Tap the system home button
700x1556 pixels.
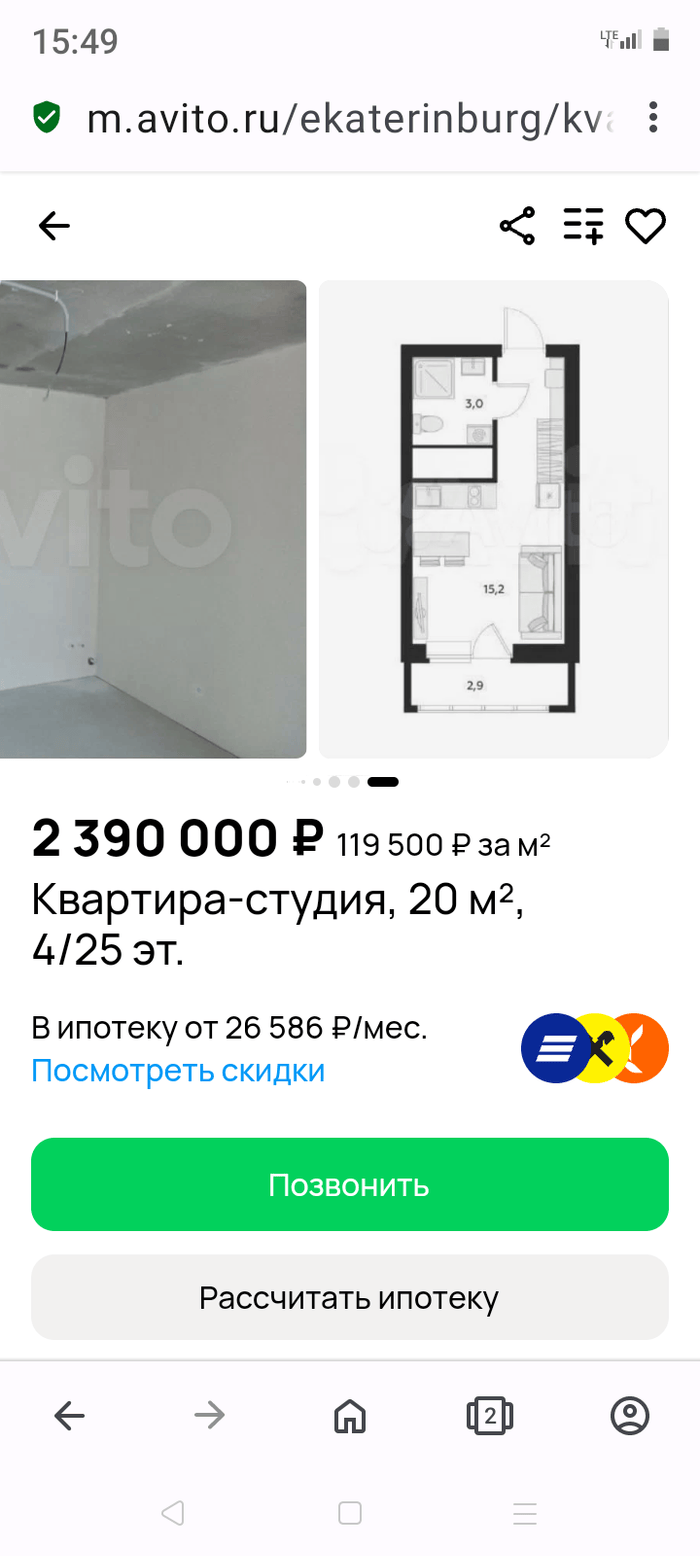coord(349,1513)
